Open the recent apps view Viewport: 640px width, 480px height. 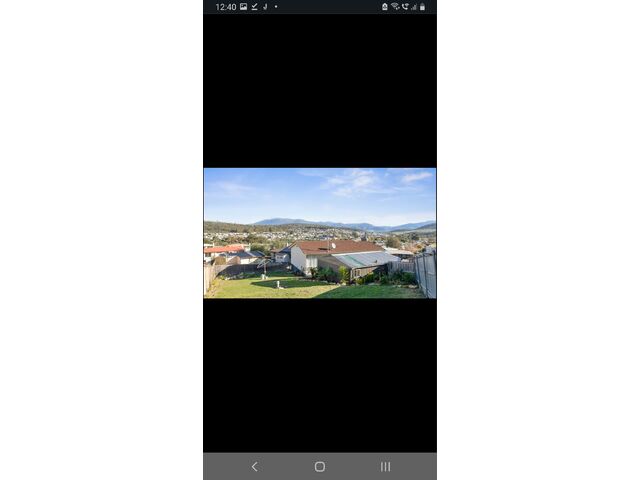385,466
